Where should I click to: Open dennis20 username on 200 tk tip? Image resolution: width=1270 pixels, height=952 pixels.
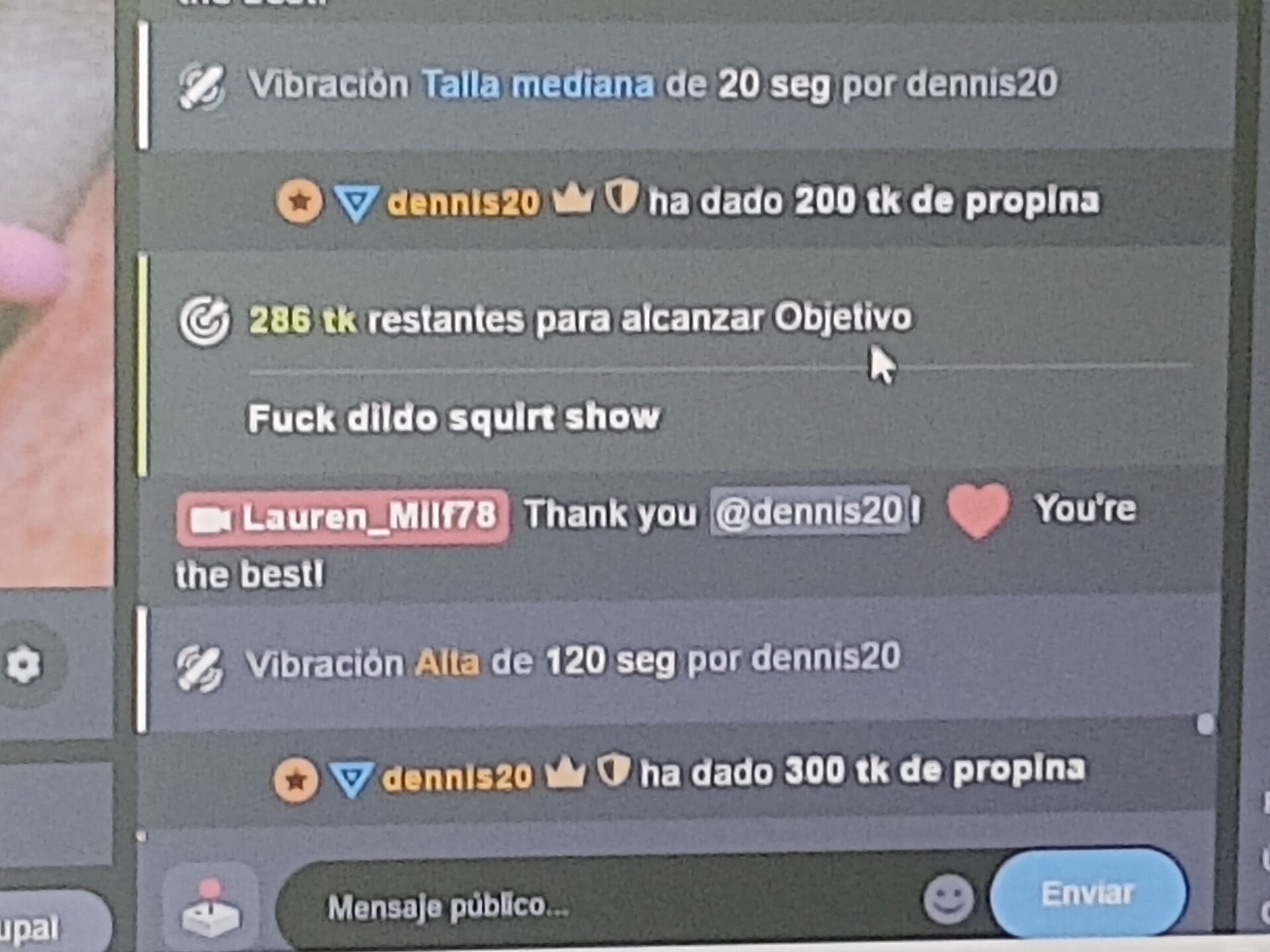coord(463,202)
